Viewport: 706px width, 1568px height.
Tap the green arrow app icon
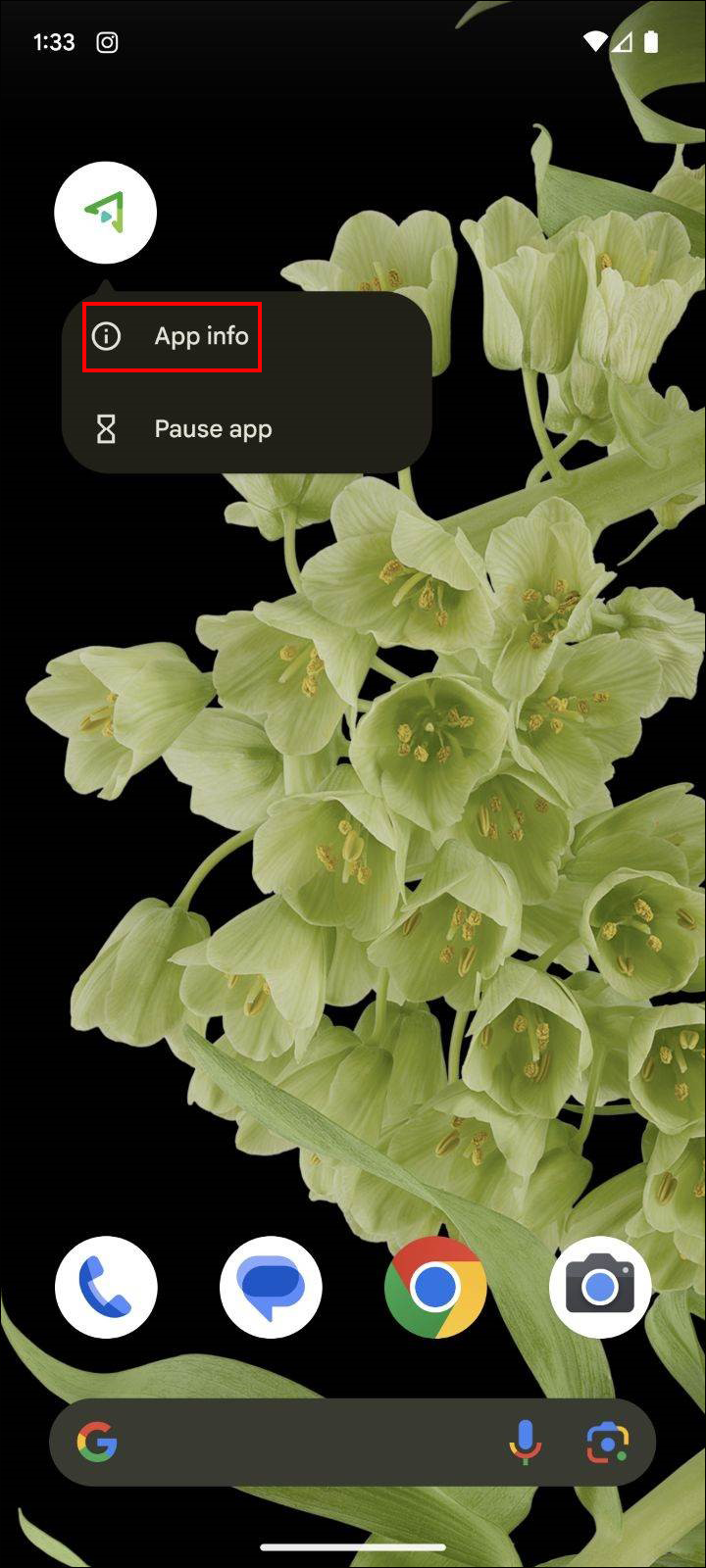pyautogui.click(x=106, y=213)
